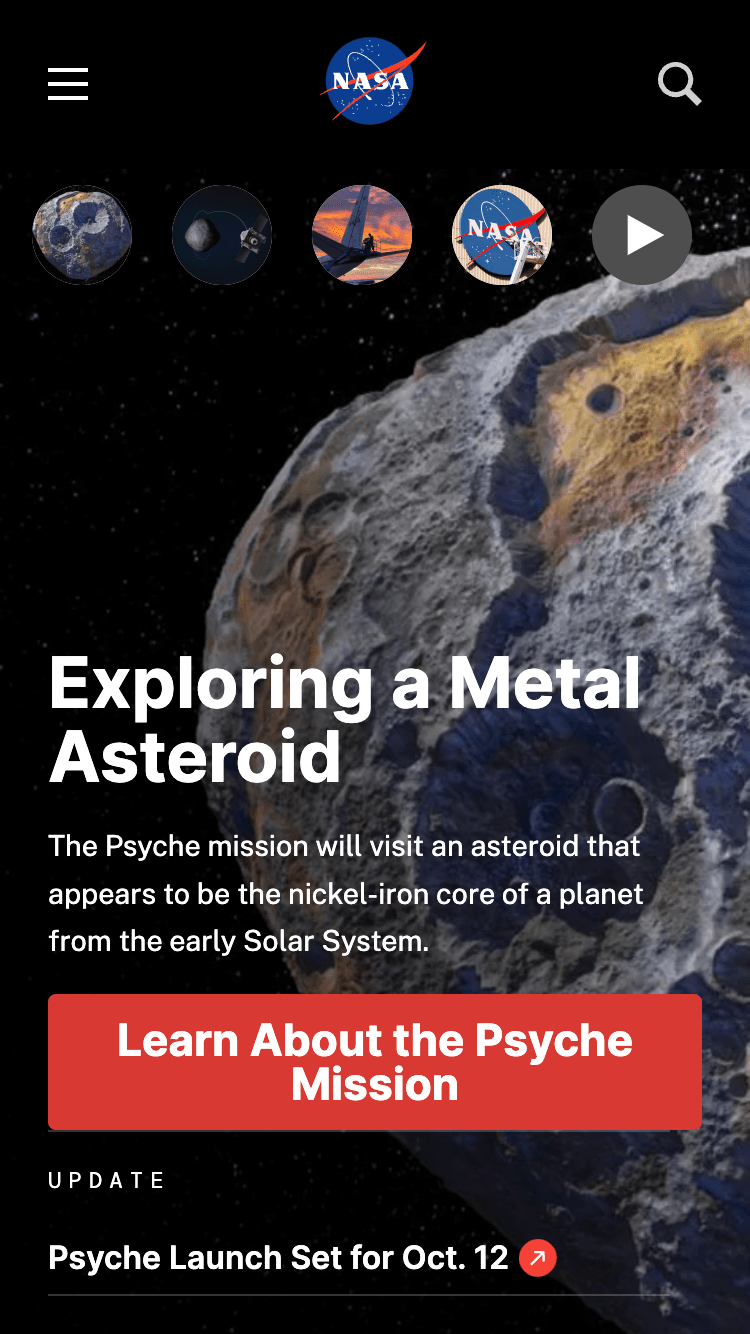Select the spacecraft and asteroid story thumbnail

tap(222, 235)
